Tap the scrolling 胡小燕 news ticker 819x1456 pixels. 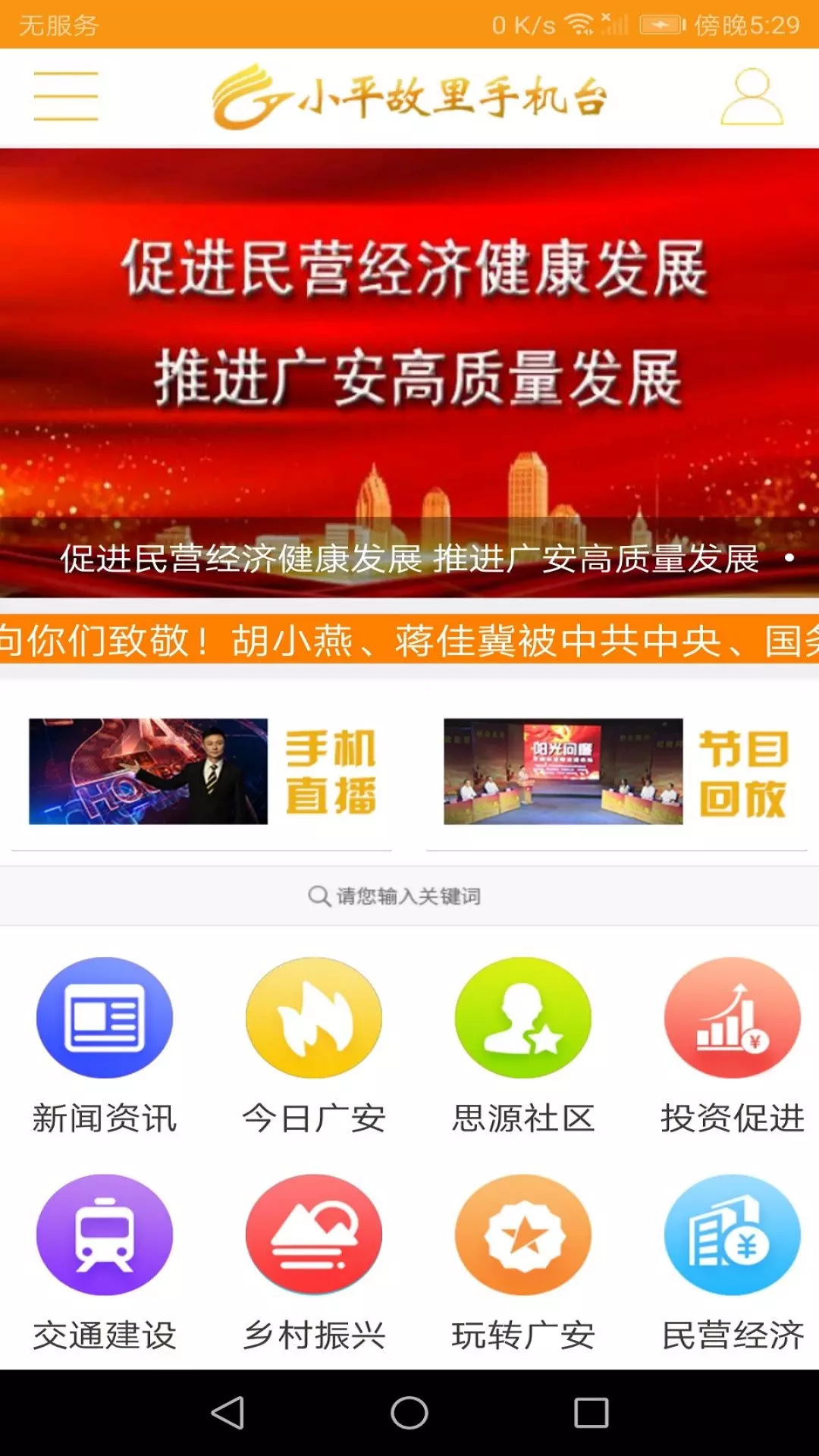coord(409,640)
